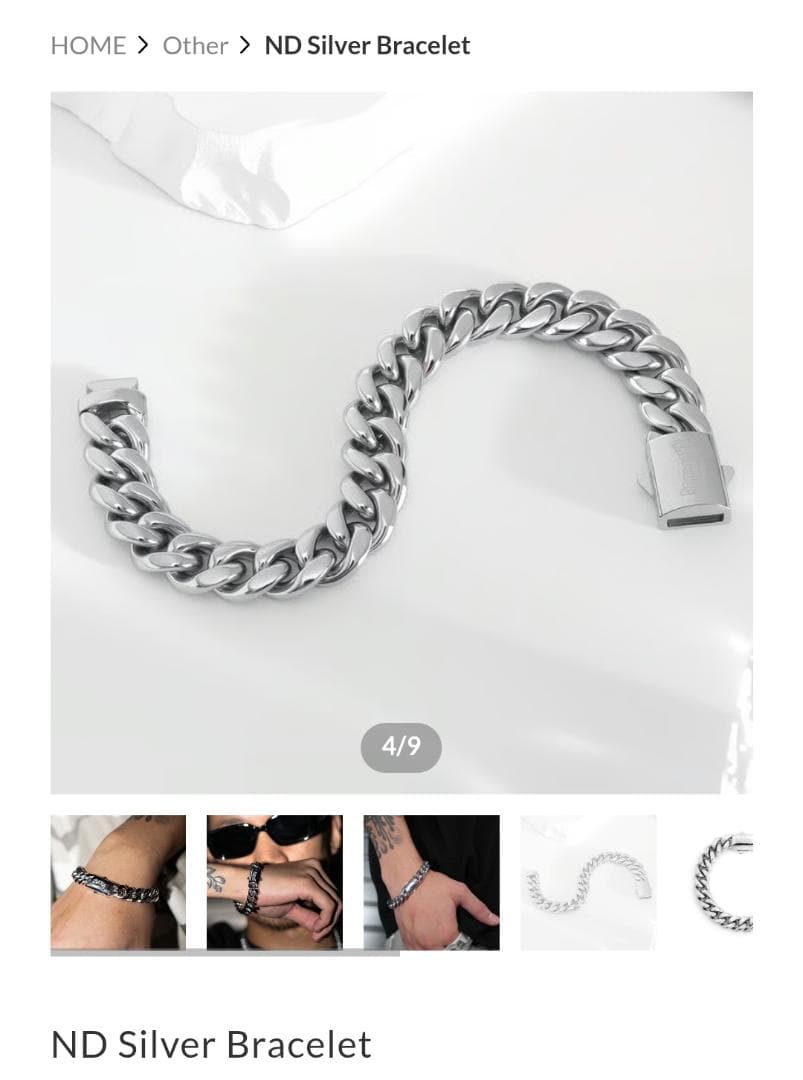Navigate to HOME via the breadcrumb
Image resolution: width=803 pixels, height=1080 pixels.
pos(89,45)
